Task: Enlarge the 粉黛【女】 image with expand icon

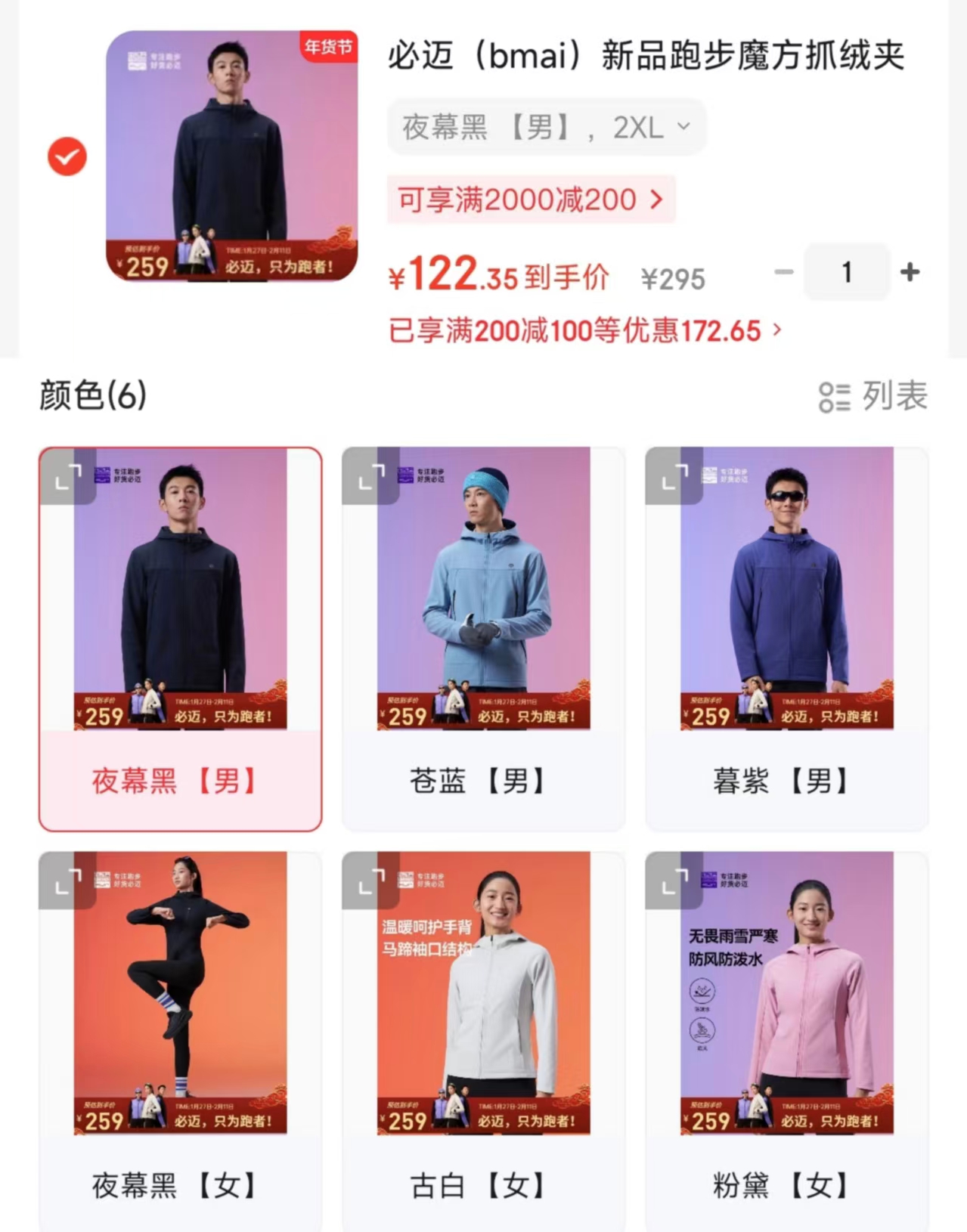Action: (x=674, y=881)
